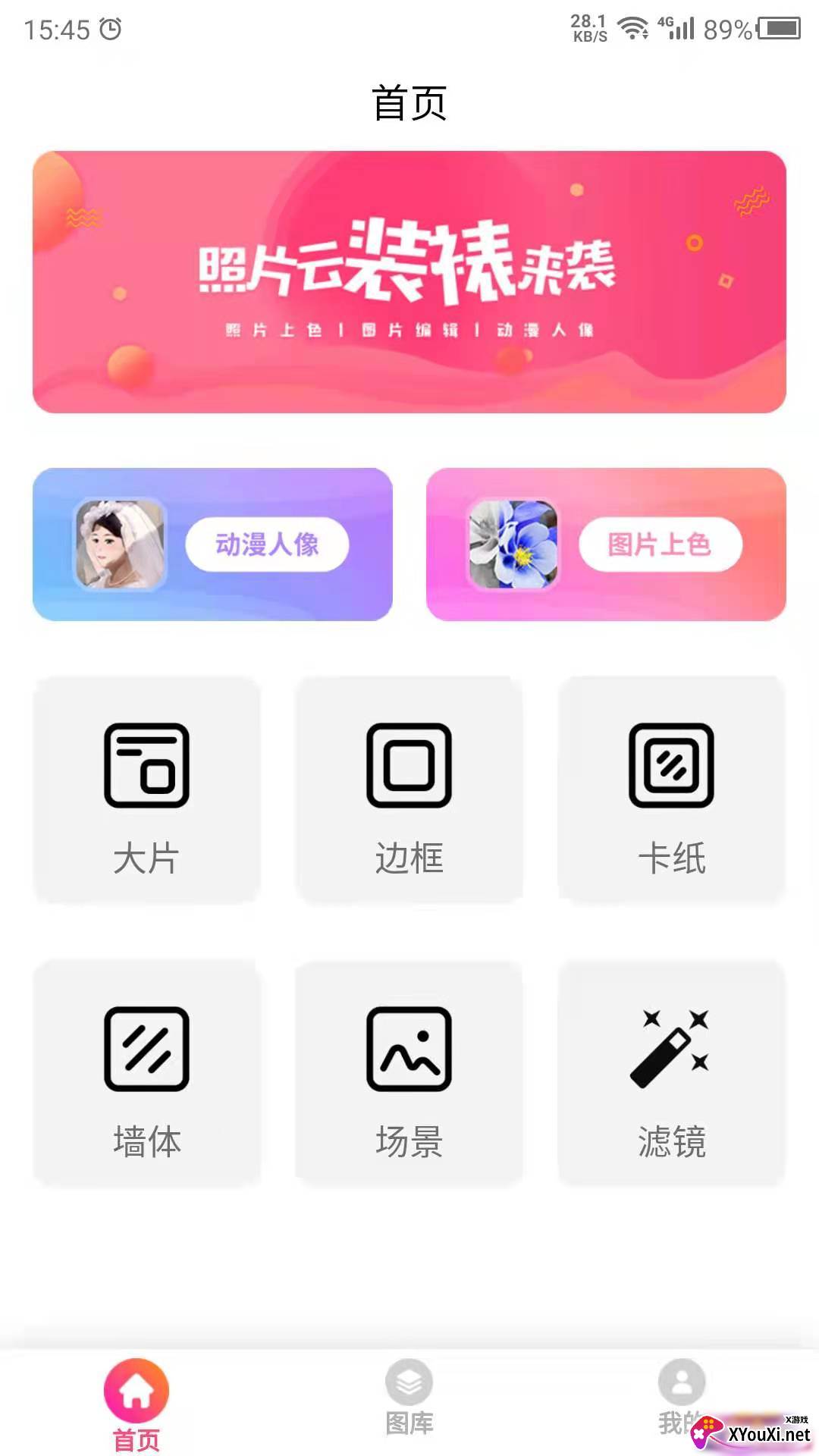The height and width of the screenshot is (1456, 819).
Task: Open the 照片云装裱来袭 promo banner
Action: [409, 281]
